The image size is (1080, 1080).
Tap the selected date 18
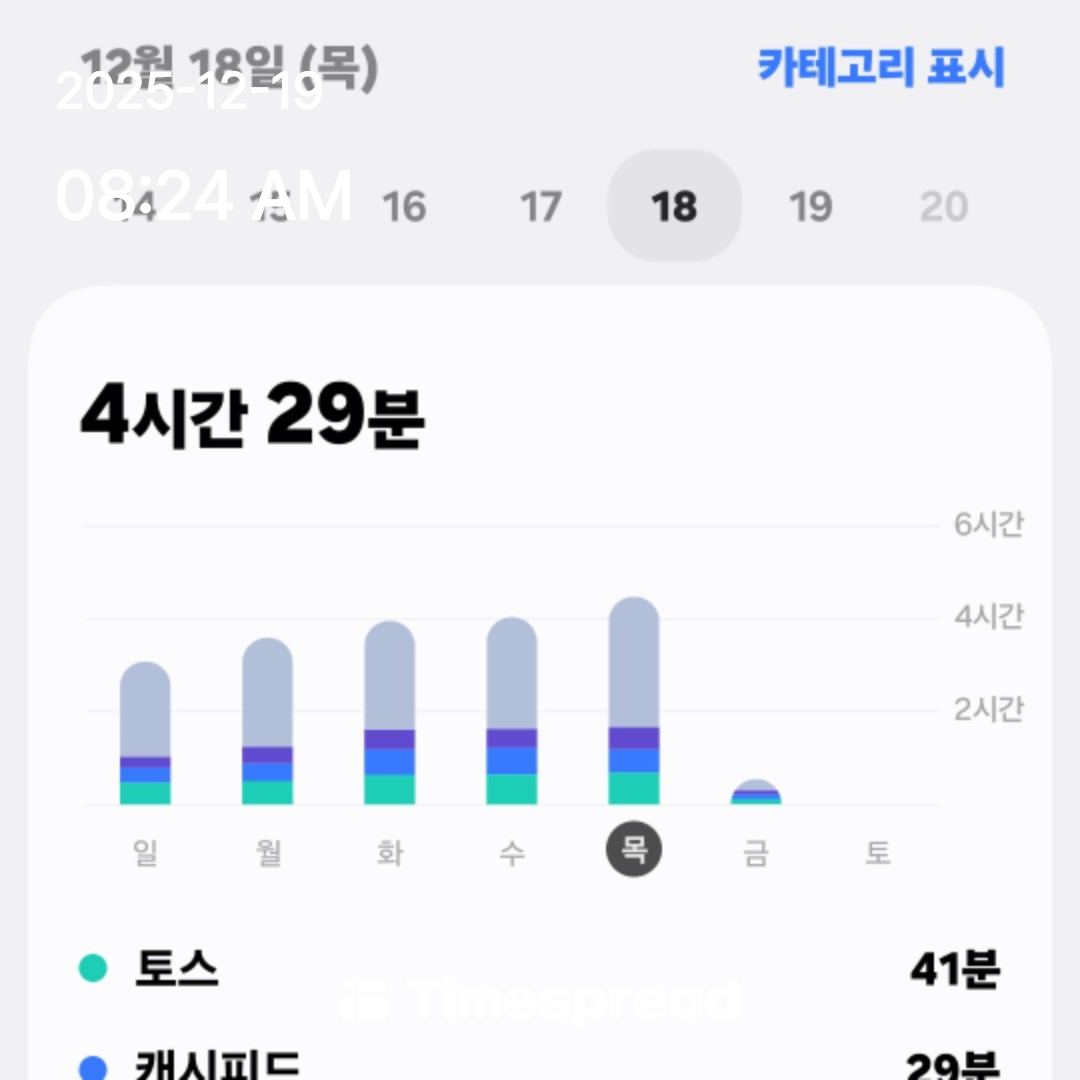coord(674,207)
